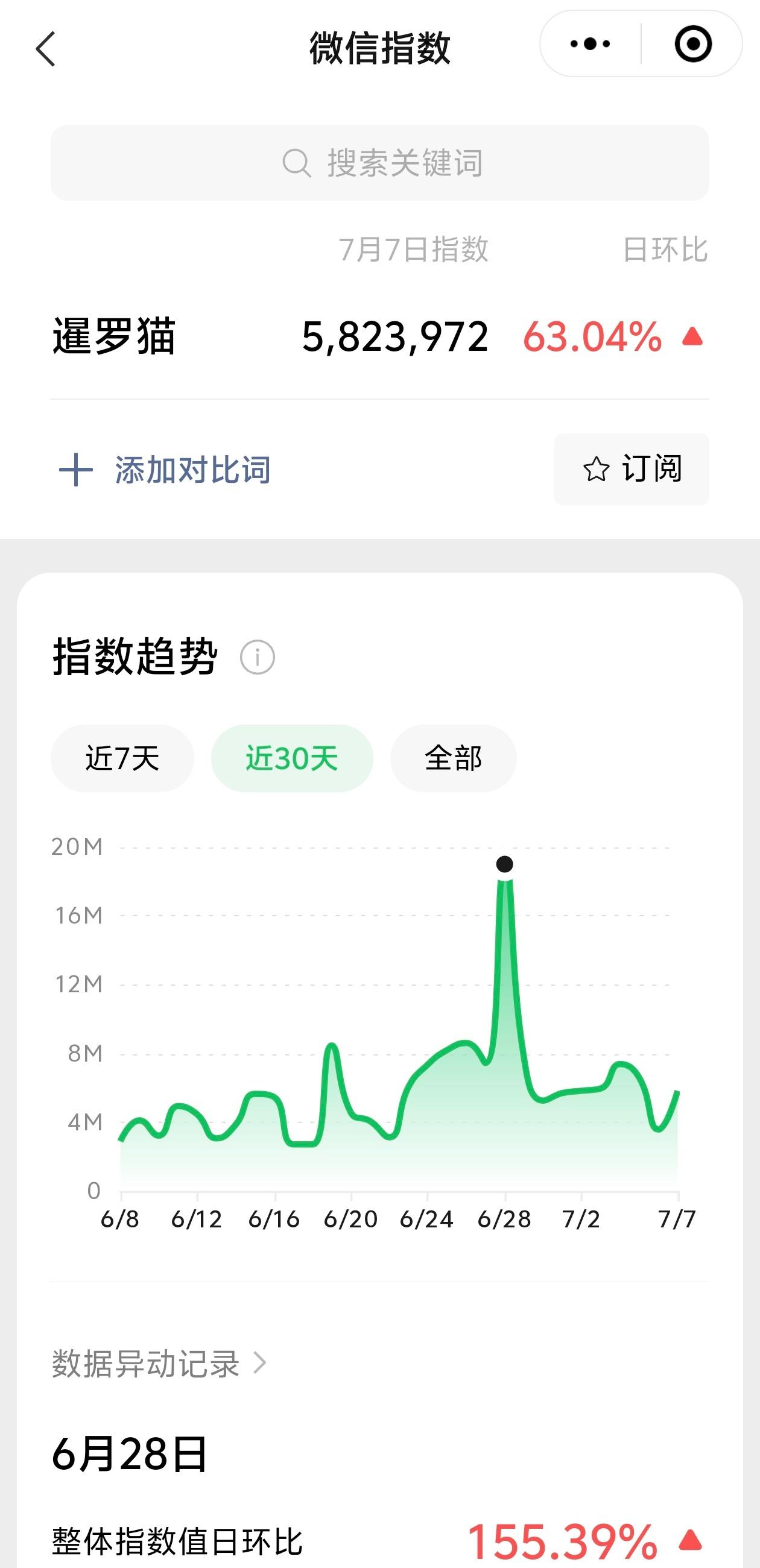Show the 全部 time range
Viewport: 760px width, 1568px height.
coord(453,758)
